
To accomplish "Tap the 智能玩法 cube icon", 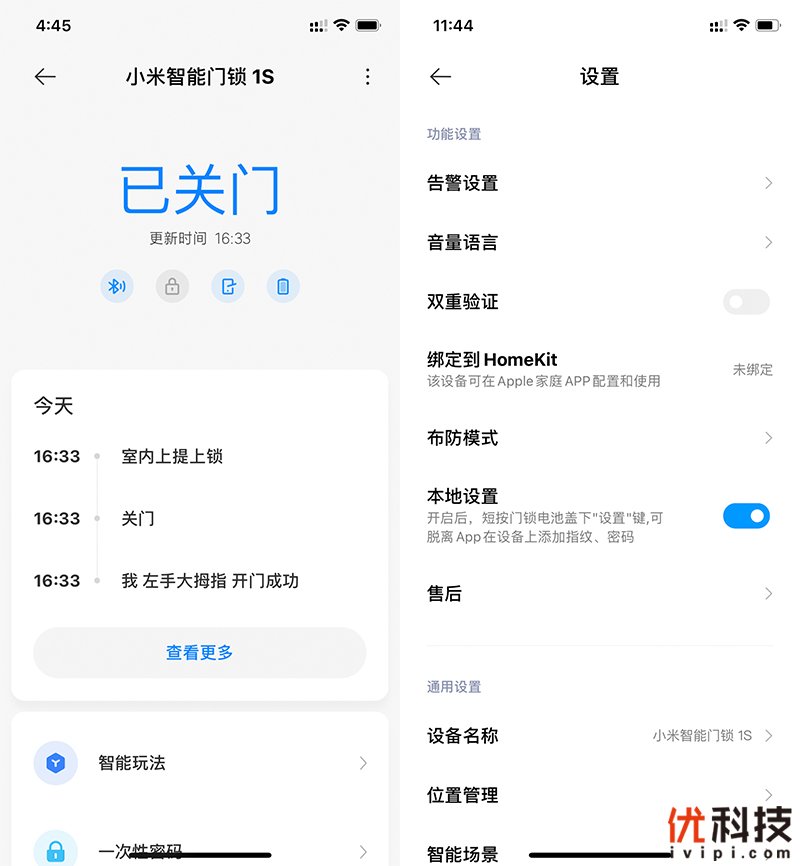I will tap(55, 762).
